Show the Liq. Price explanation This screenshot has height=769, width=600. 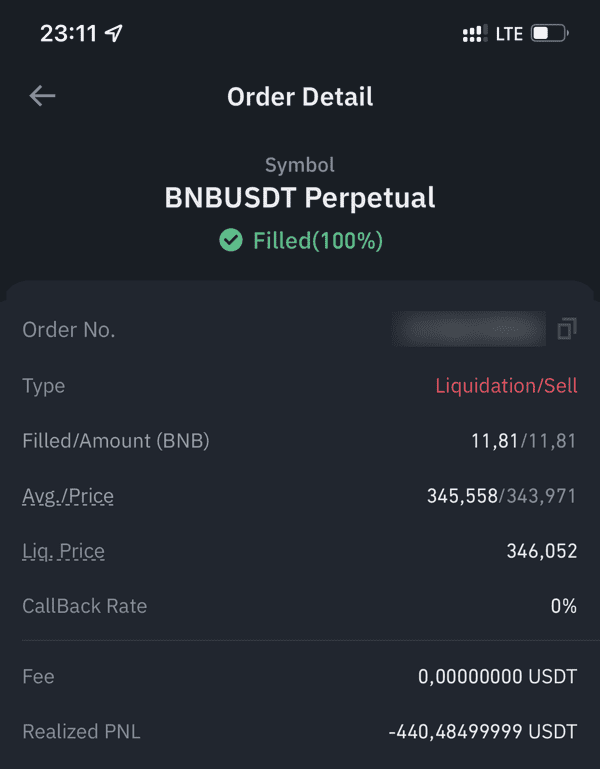tap(63, 551)
